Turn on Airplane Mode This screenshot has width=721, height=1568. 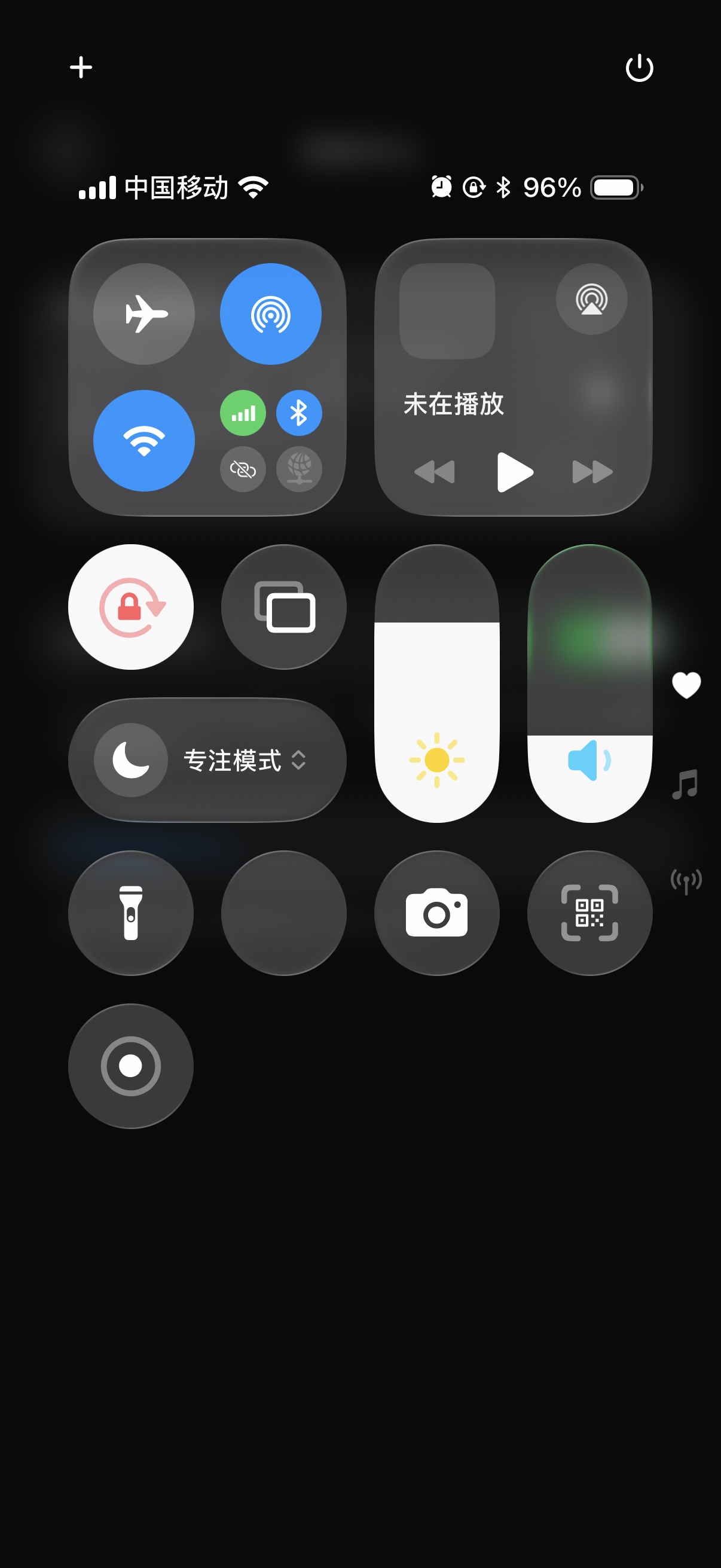click(144, 314)
